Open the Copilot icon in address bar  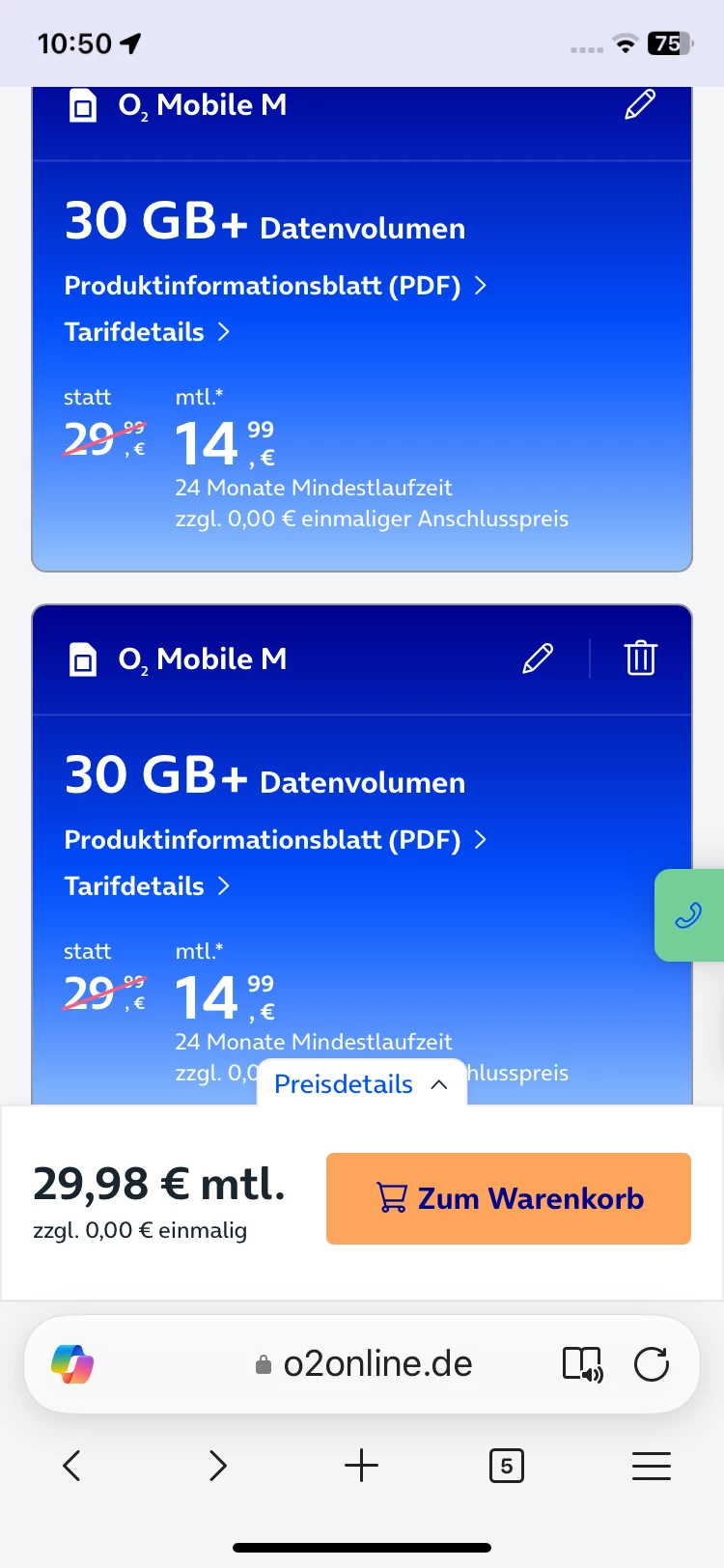pyautogui.click(x=72, y=1364)
